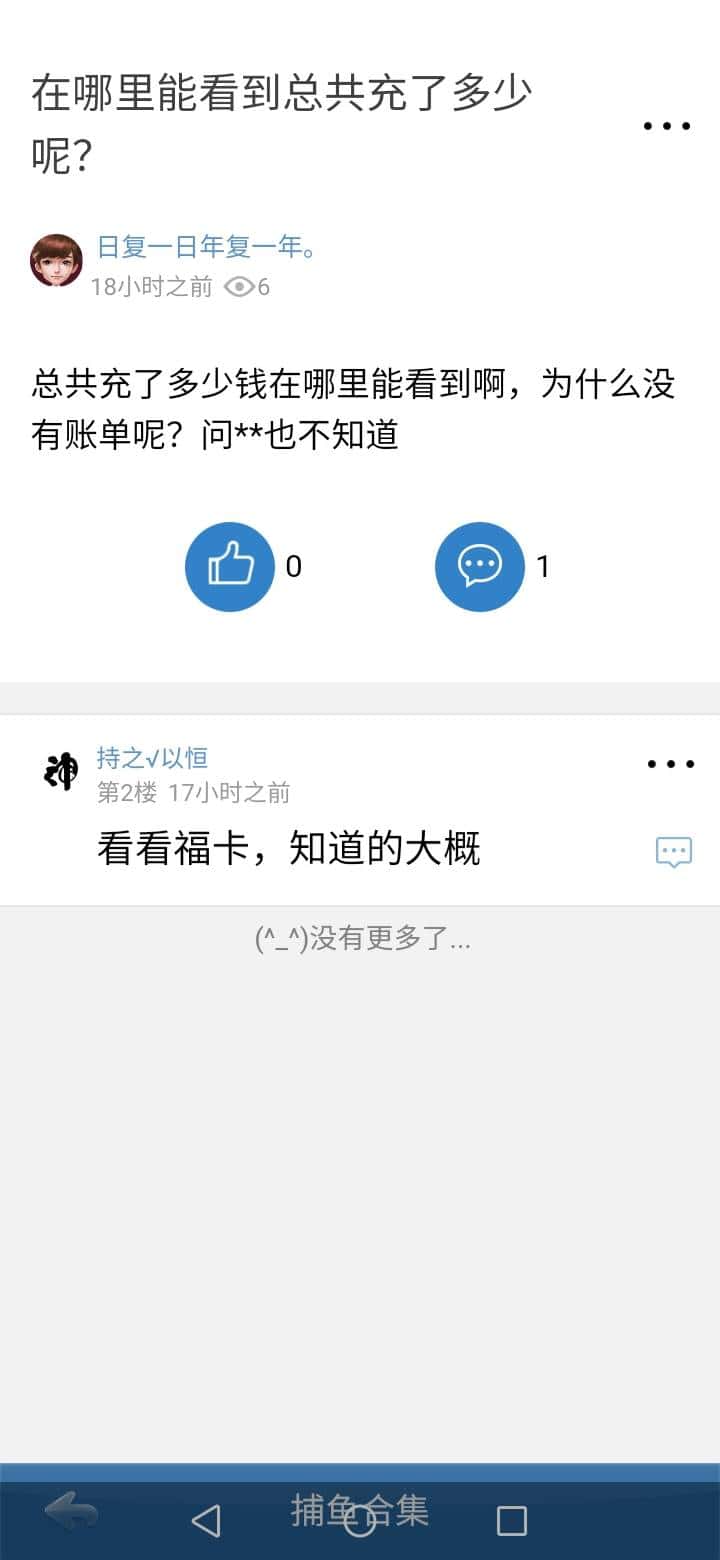The image size is (720, 1560).
Task: Click the 没有更多了 end-of-list text
Action: click(x=360, y=938)
